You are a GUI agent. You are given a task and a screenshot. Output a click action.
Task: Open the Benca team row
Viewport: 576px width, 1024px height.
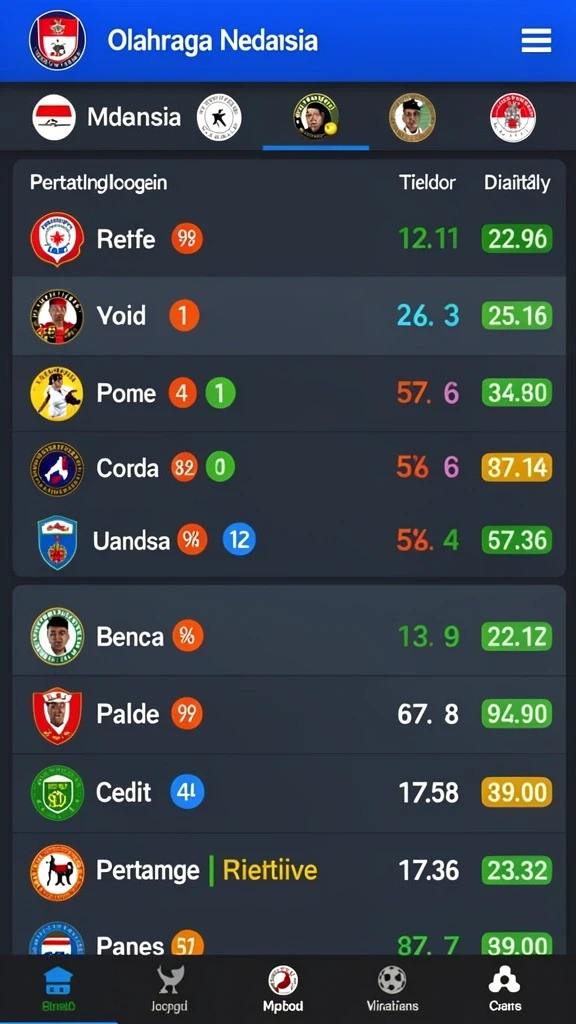point(289,635)
